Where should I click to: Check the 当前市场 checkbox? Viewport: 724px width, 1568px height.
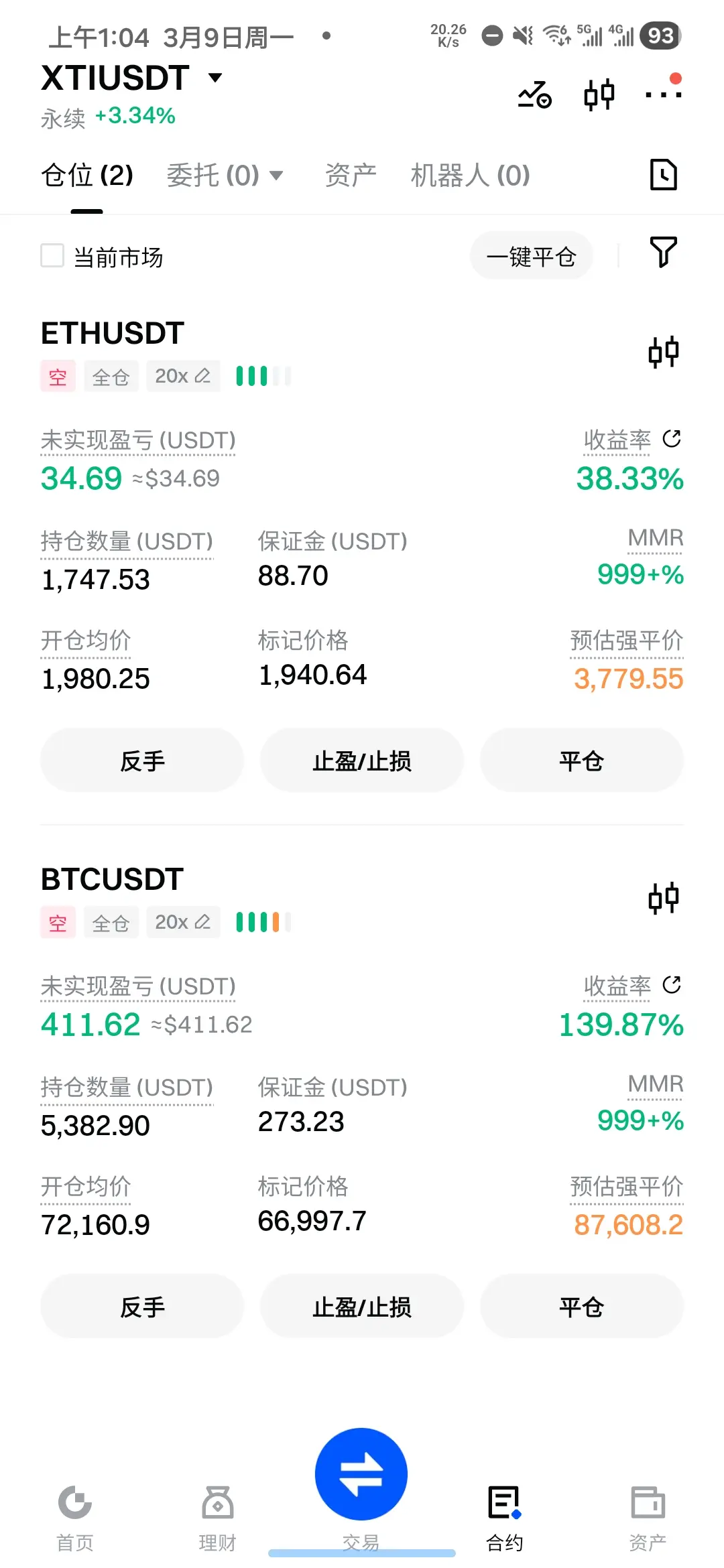52,256
